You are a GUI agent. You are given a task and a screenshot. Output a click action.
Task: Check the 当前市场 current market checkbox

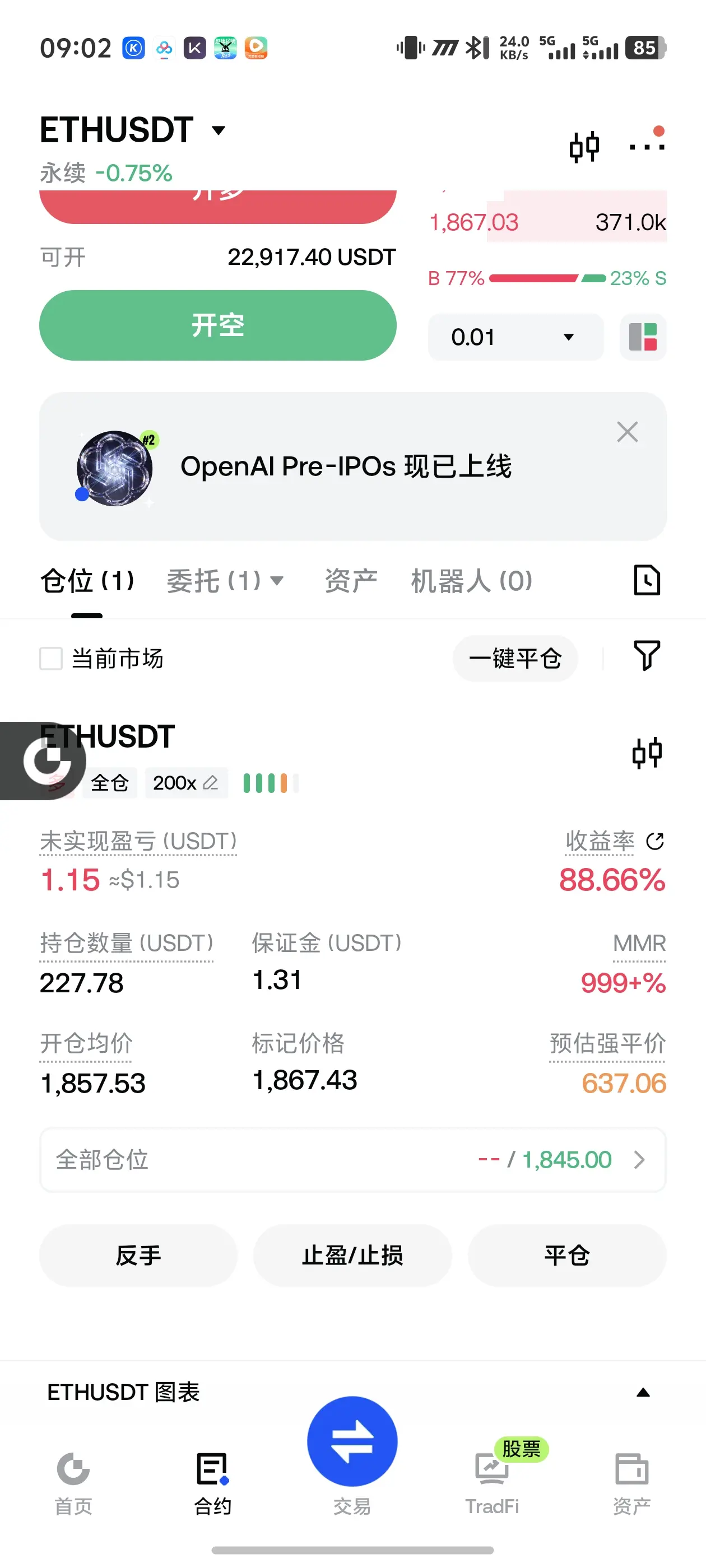[x=51, y=659]
